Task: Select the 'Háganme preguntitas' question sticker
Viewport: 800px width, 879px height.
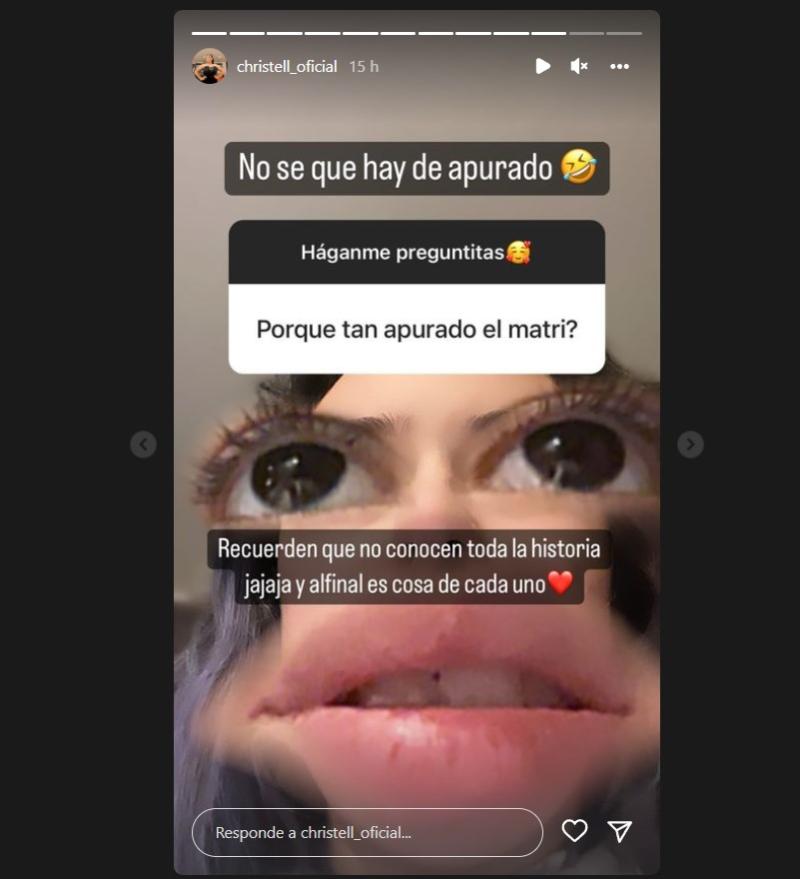Action: click(415, 252)
